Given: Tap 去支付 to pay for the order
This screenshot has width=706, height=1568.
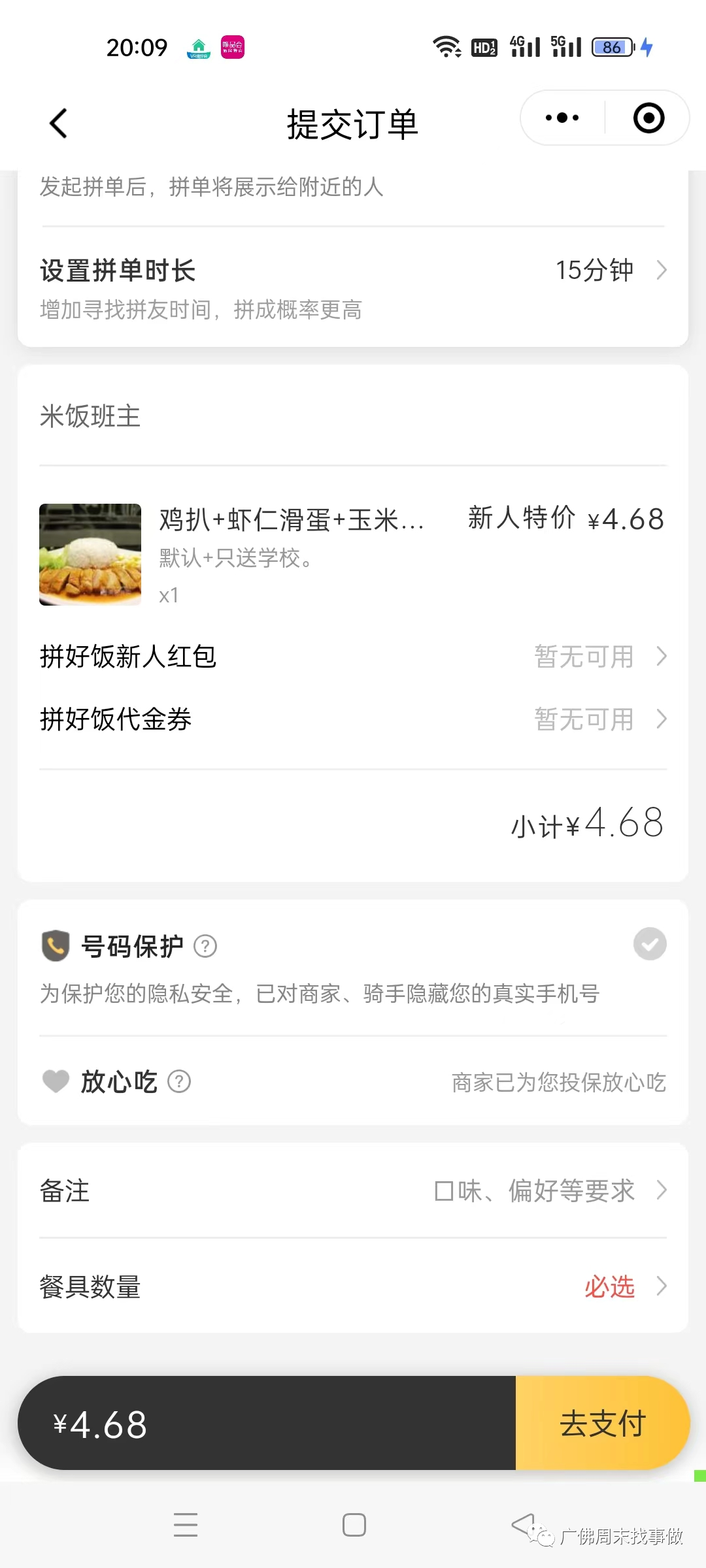Looking at the screenshot, I should (x=602, y=1424).
